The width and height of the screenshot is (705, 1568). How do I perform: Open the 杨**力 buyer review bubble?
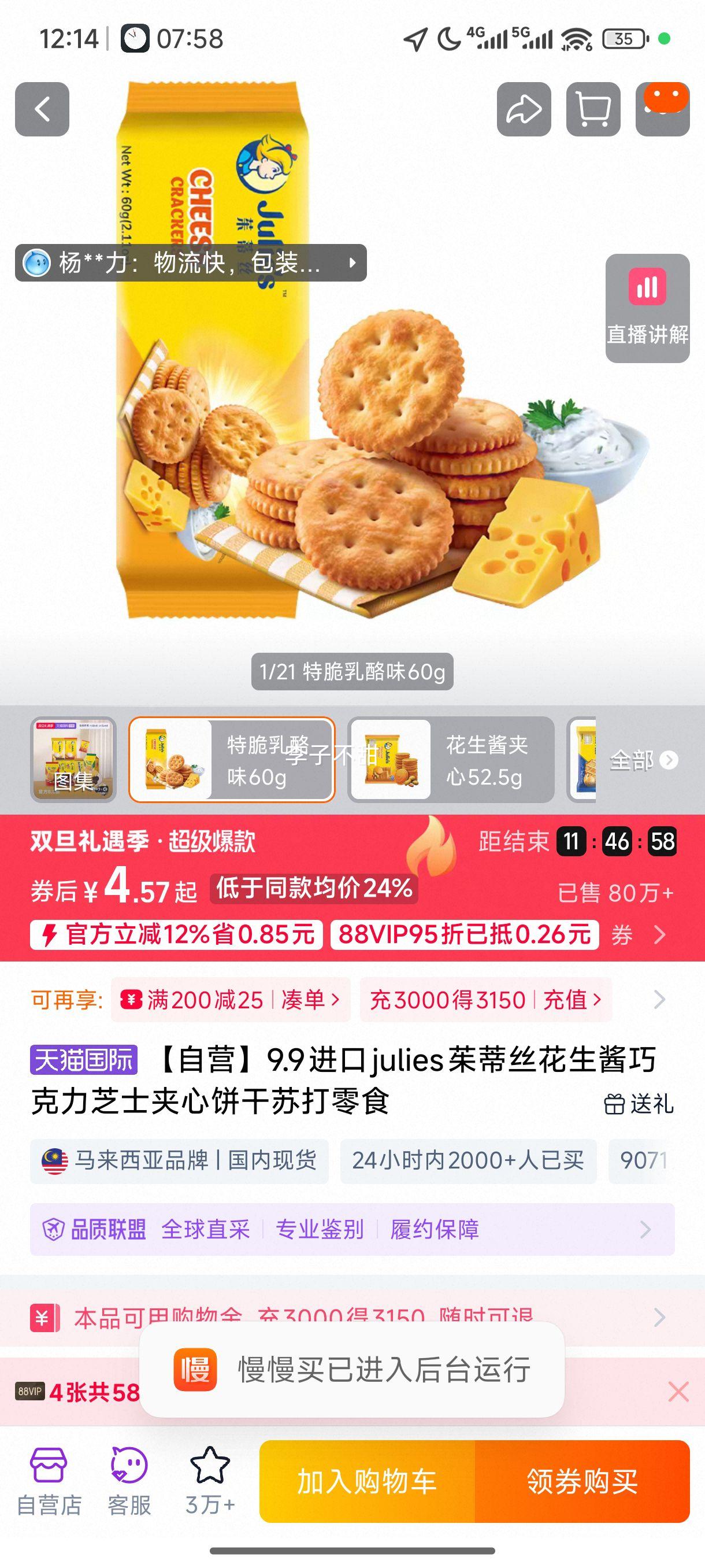click(188, 264)
